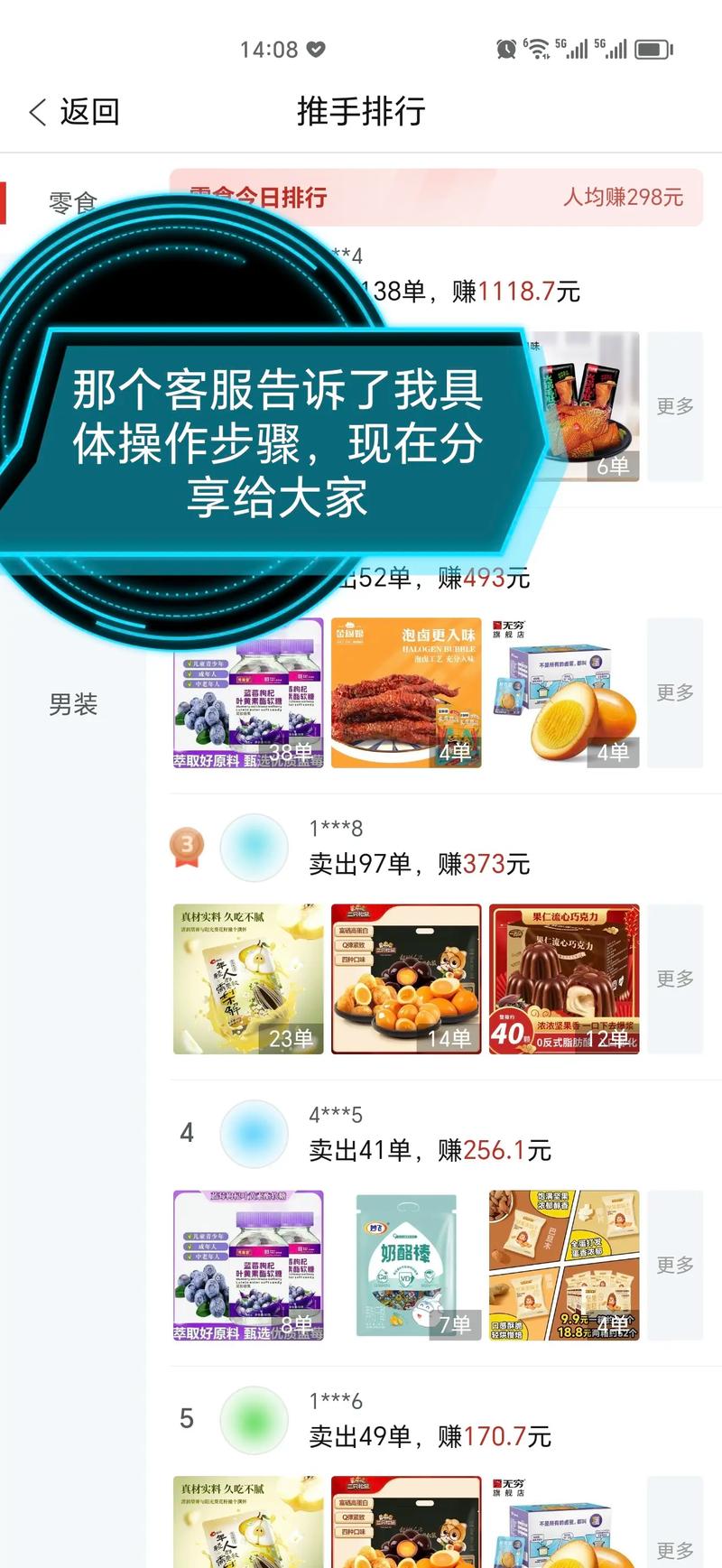Select the 零食 category tab
Image resolution: width=722 pixels, height=1568 pixels.
tap(72, 200)
